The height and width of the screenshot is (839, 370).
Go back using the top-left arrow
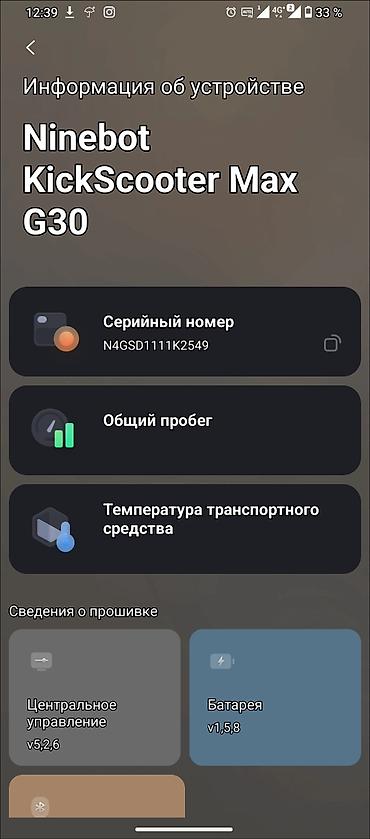tap(31, 48)
